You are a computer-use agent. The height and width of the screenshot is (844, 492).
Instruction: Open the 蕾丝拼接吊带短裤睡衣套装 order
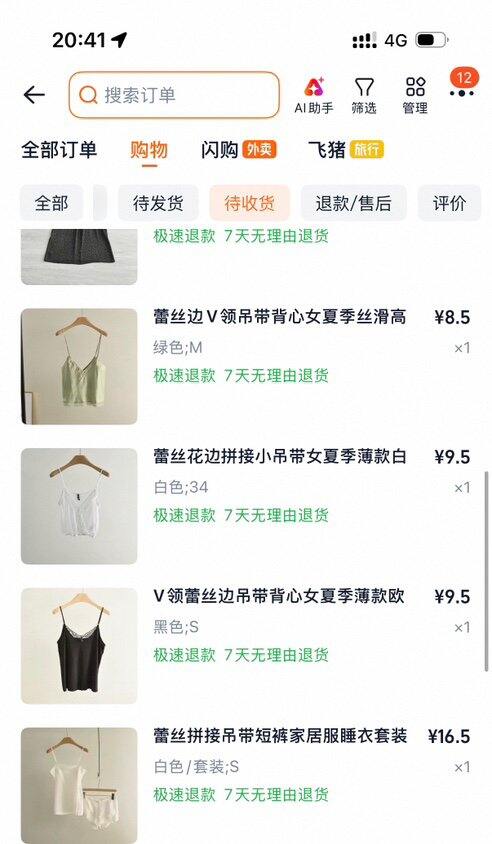point(245,785)
